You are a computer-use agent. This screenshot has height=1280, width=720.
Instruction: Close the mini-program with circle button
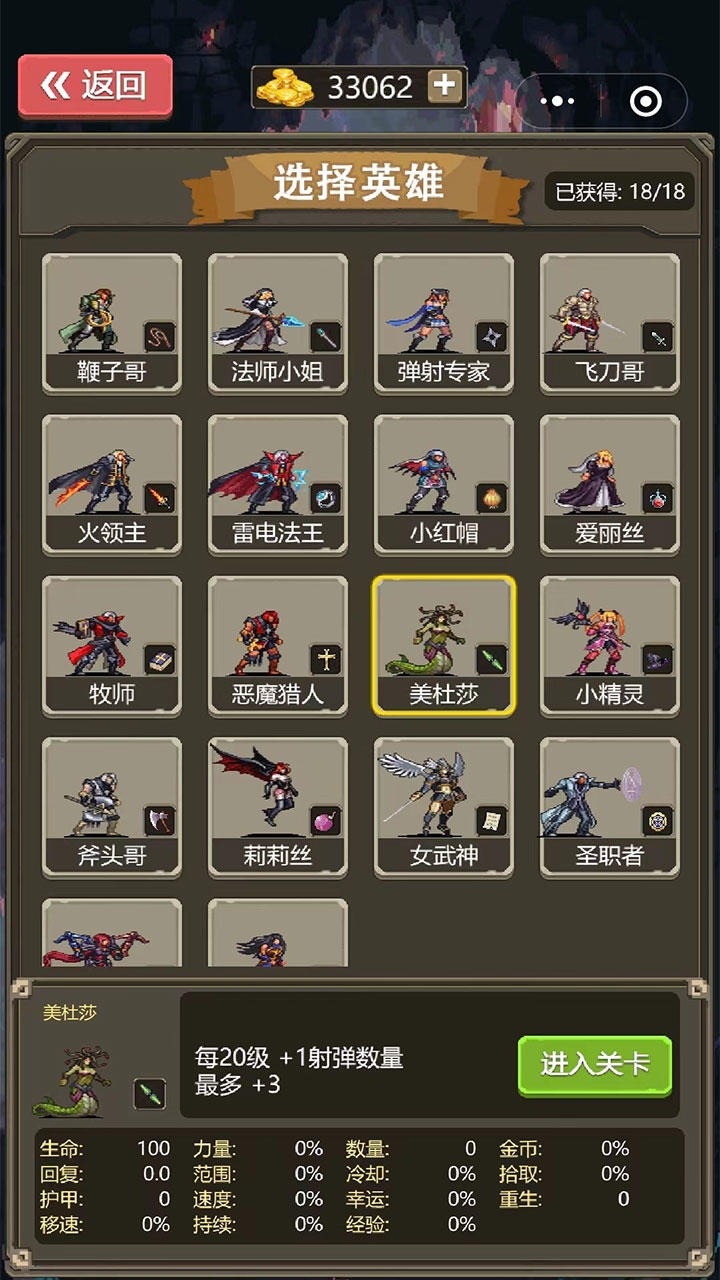[645, 101]
